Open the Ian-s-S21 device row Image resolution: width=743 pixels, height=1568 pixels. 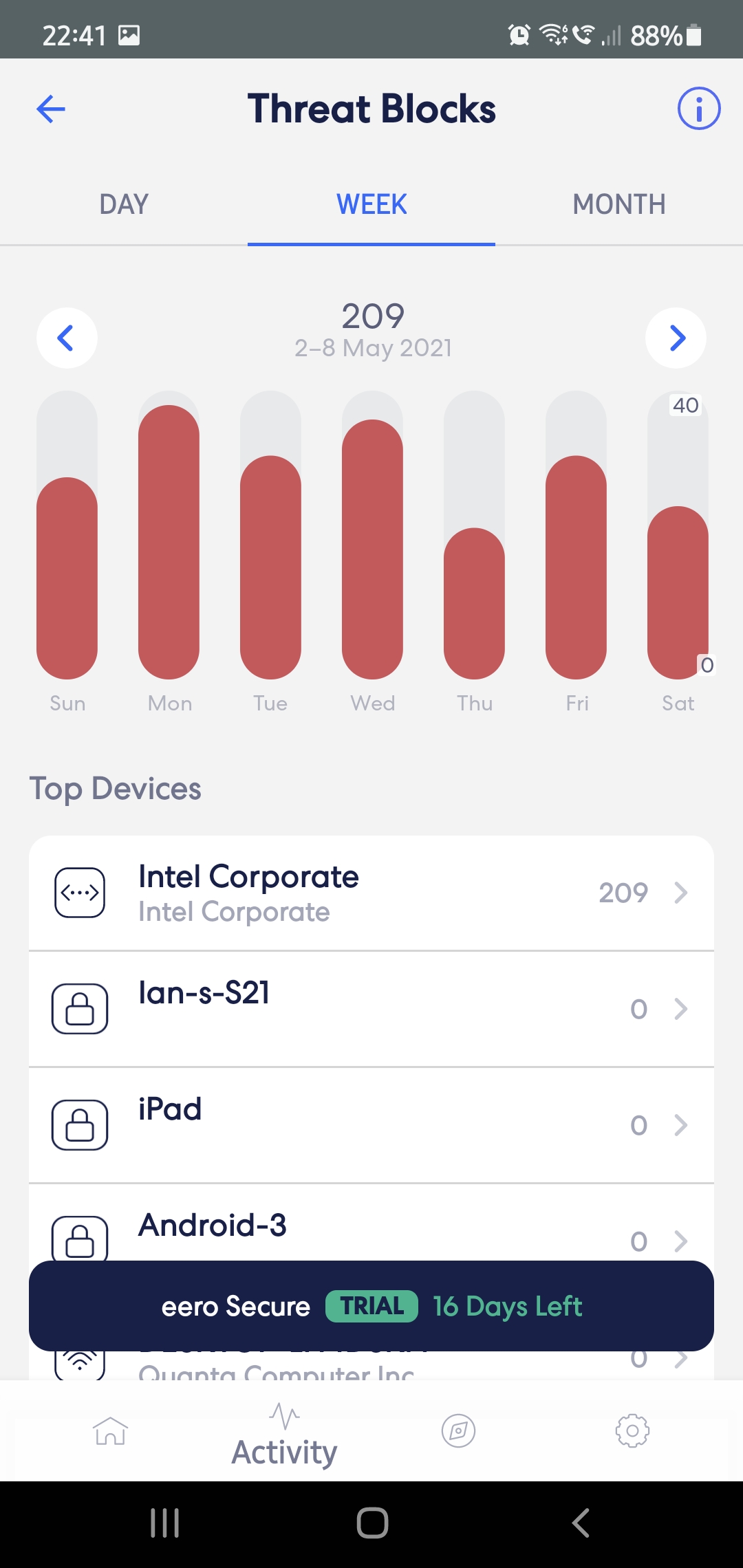371,1009
